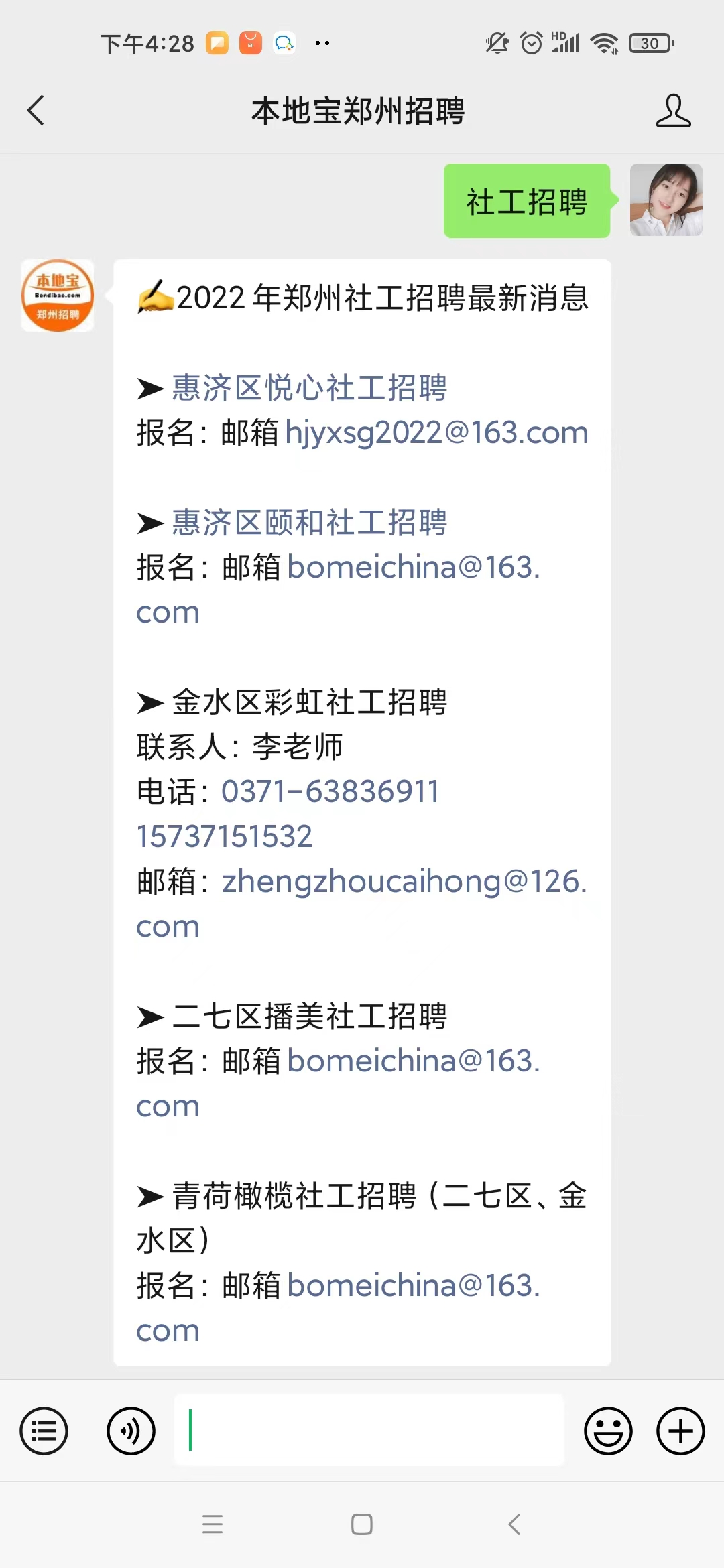The image size is (724, 1568).
Task: Open the emoji picker
Action: [608, 1431]
